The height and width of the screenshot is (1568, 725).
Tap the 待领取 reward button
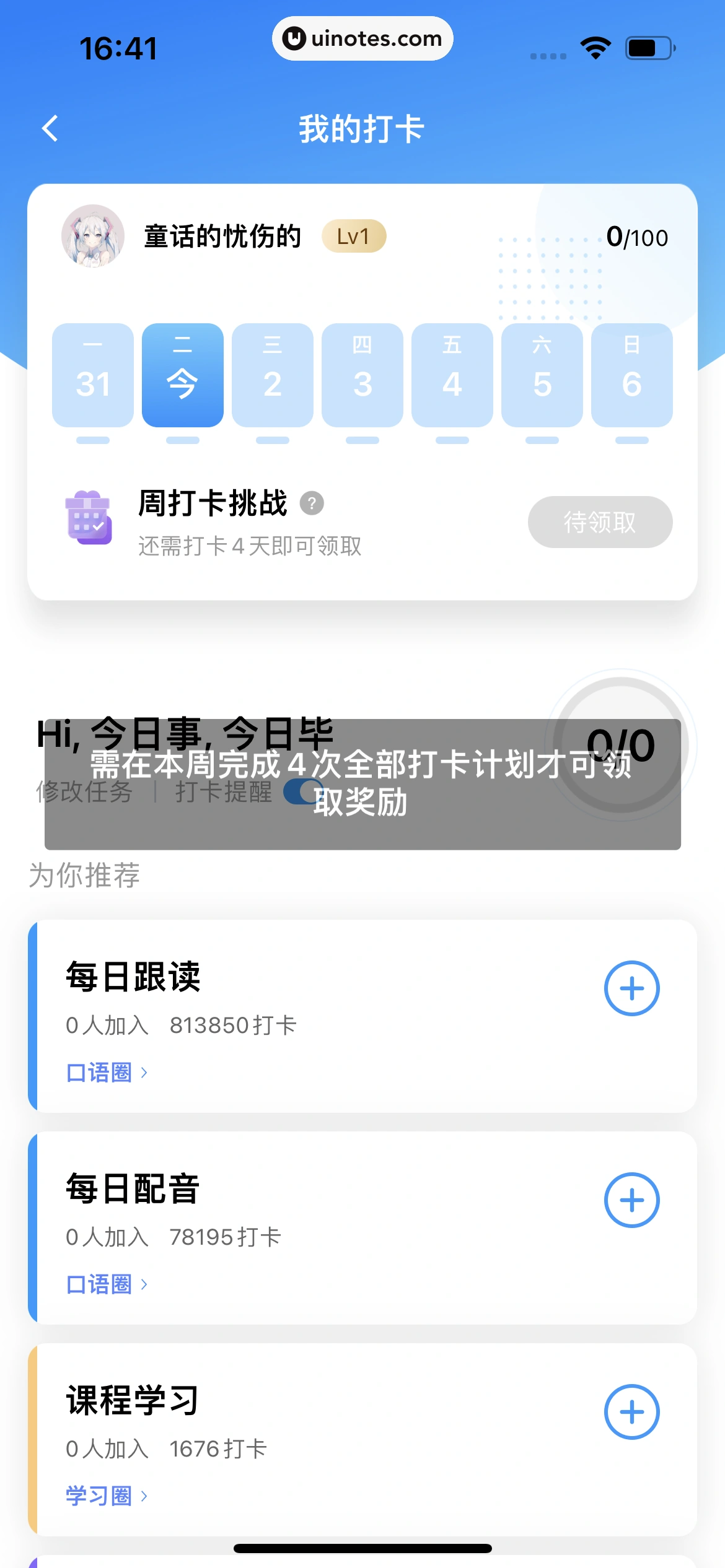pos(599,522)
